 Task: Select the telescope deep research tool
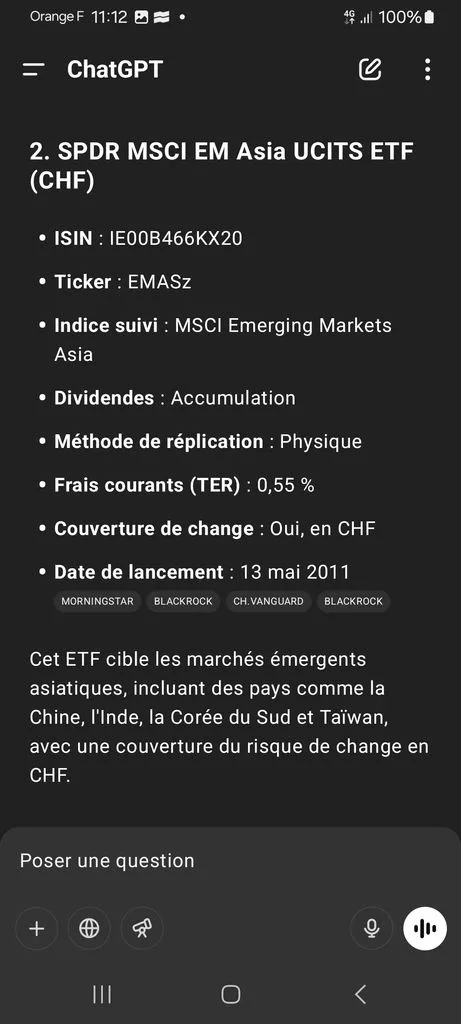(x=142, y=928)
